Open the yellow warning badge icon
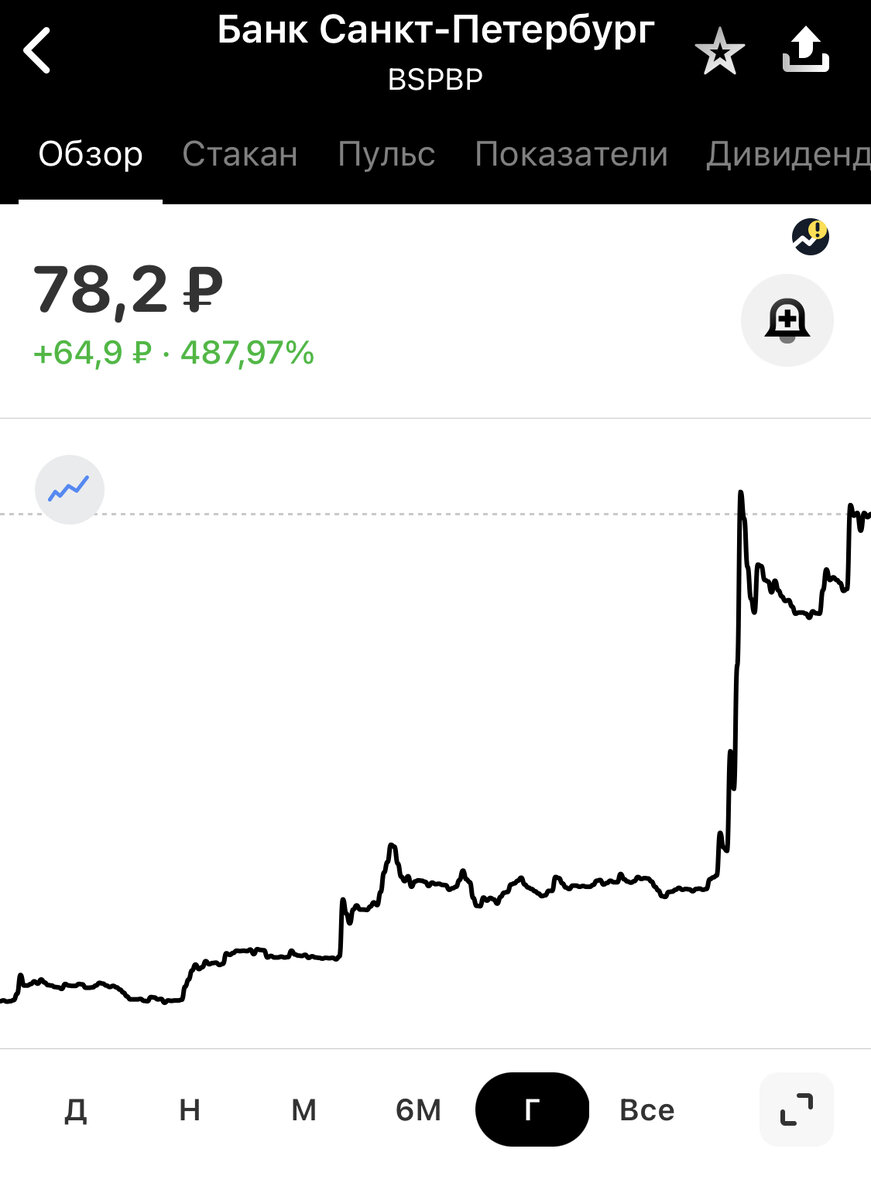871x1200 pixels. point(811,237)
